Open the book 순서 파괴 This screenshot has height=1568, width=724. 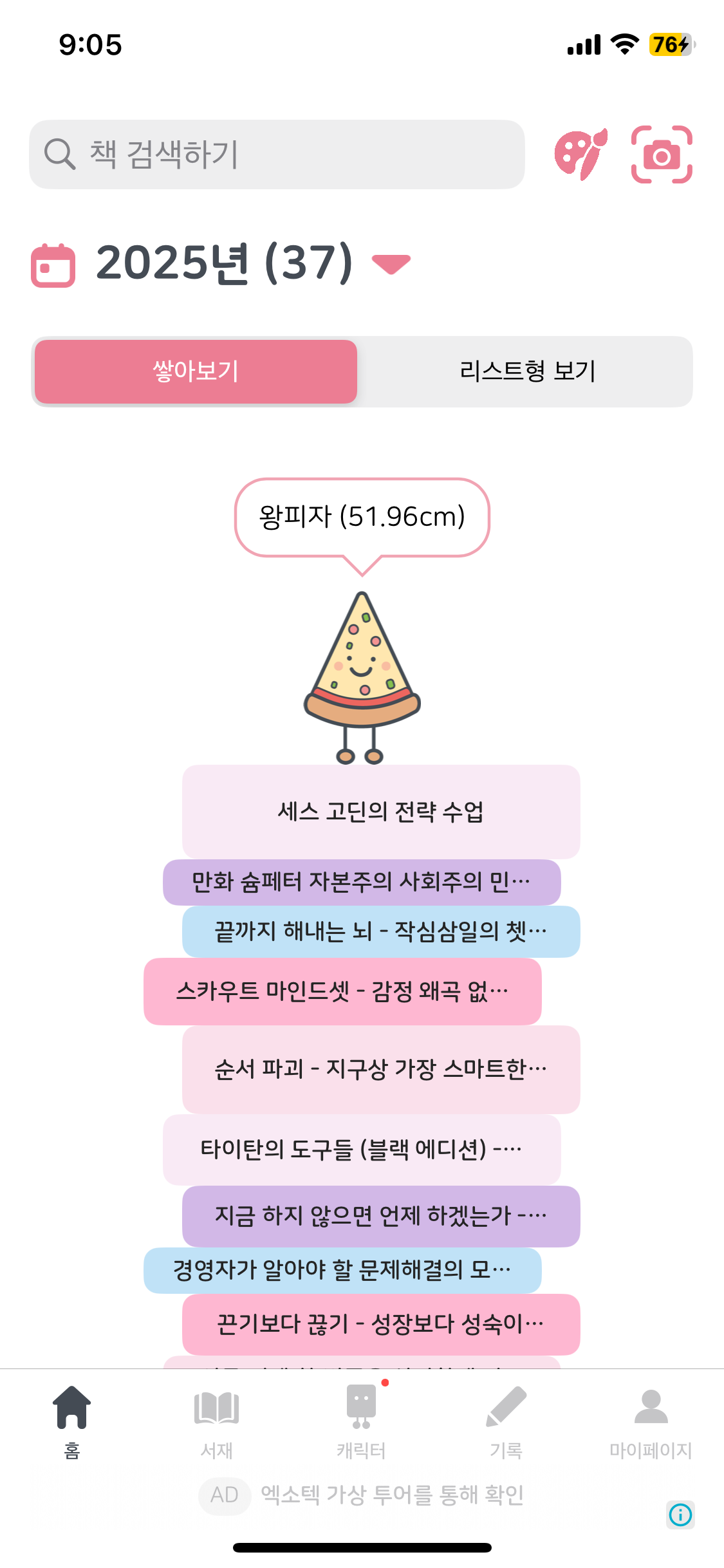(x=381, y=1069)
